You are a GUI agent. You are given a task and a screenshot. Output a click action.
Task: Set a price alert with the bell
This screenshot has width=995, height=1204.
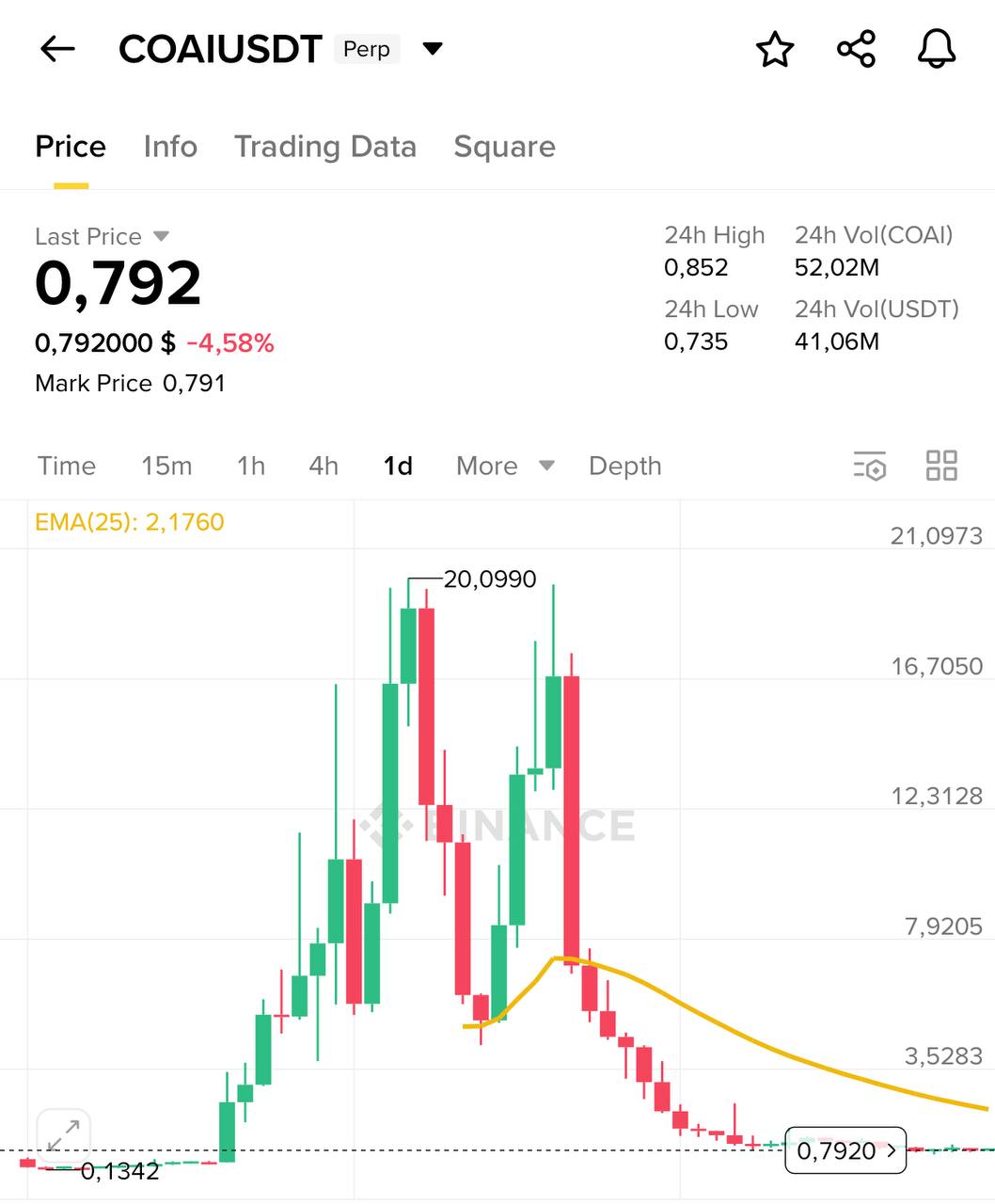[937, 49]
